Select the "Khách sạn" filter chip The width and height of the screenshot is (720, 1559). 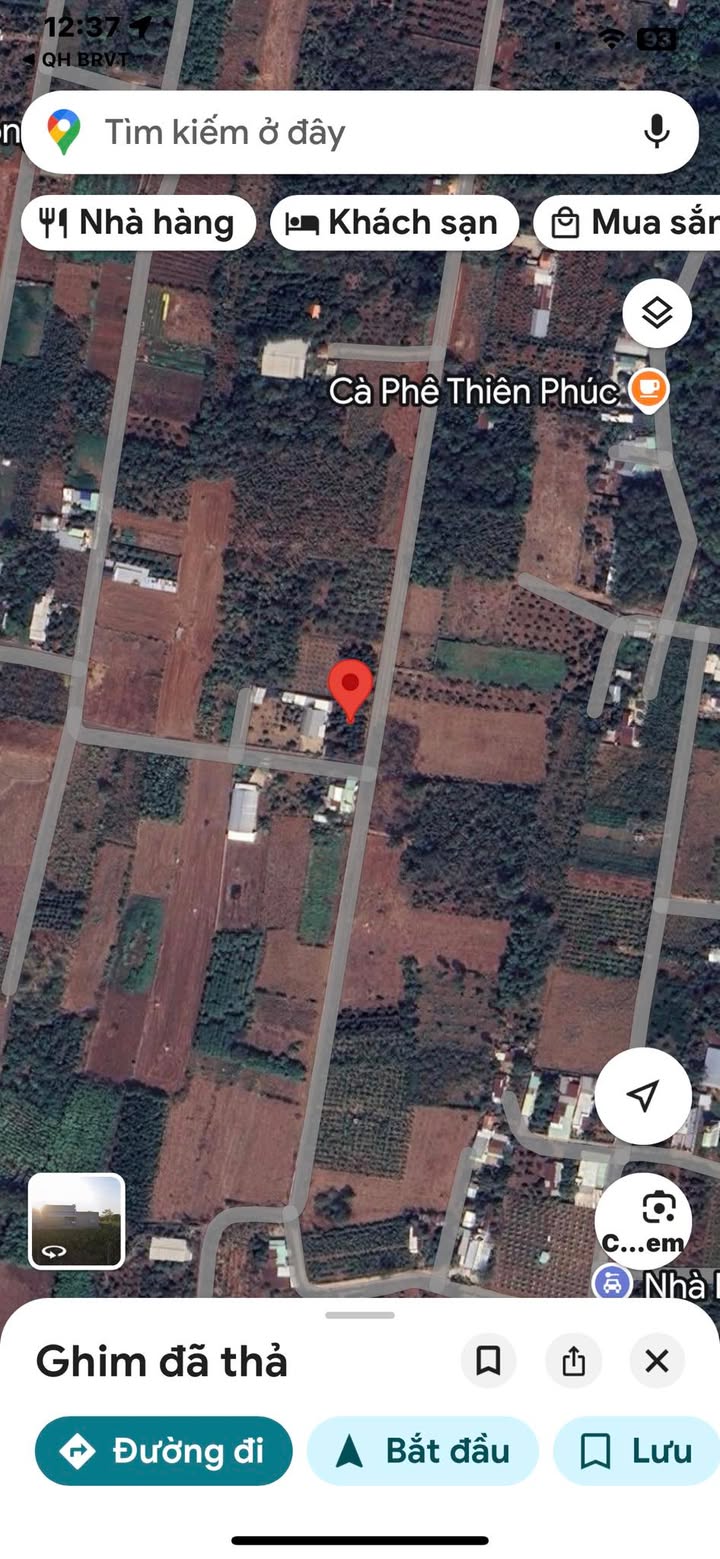[x=393, y=223]
